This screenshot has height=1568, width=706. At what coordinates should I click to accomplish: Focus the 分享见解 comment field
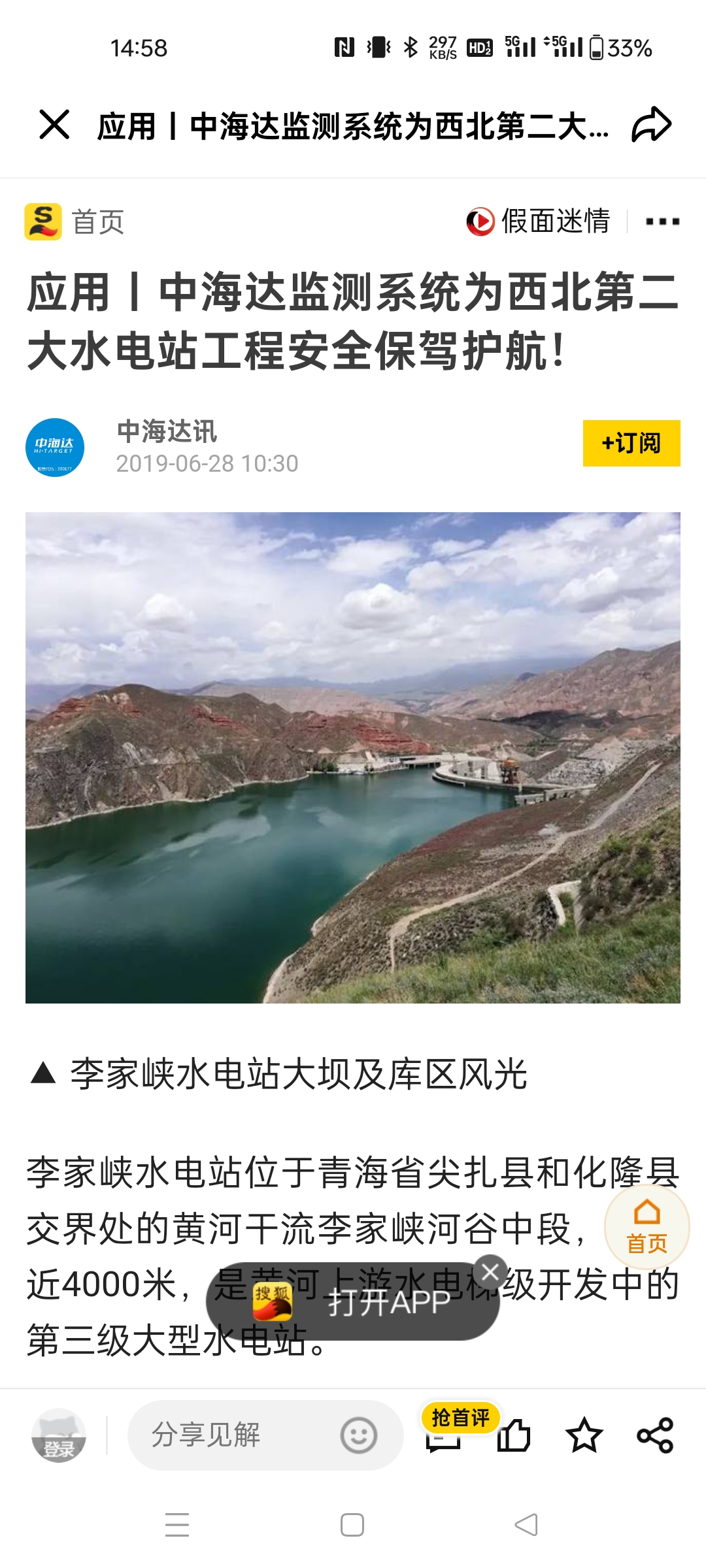pos(235,1435)
